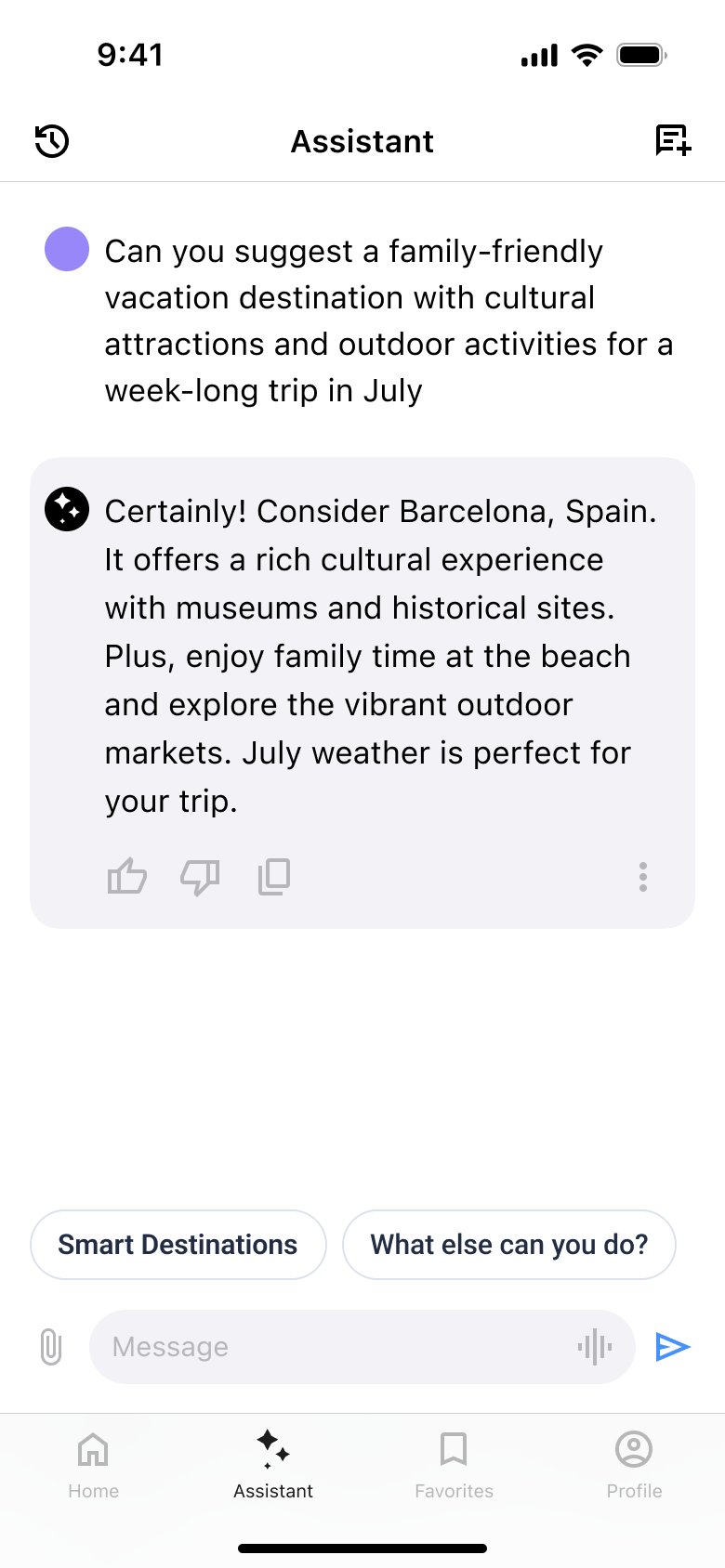Send the message
Image resolution: width=725 pixels, height=1568 pixels.
tap(673, 1347)
